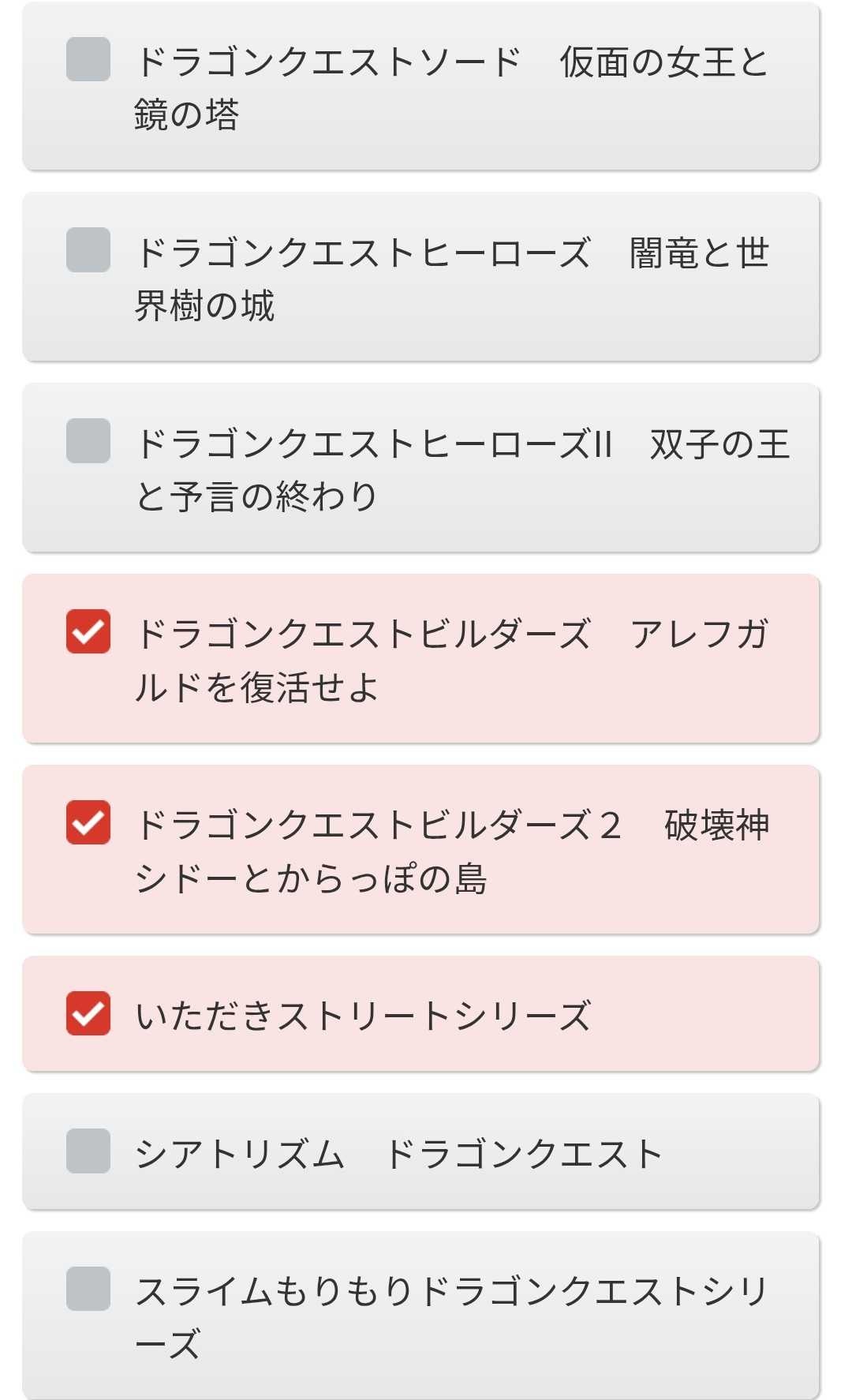
Task: Uncheck ドラゴンクエストビルダーズ アレフガルドを復活せよ
Action: [x=88, y=631]
